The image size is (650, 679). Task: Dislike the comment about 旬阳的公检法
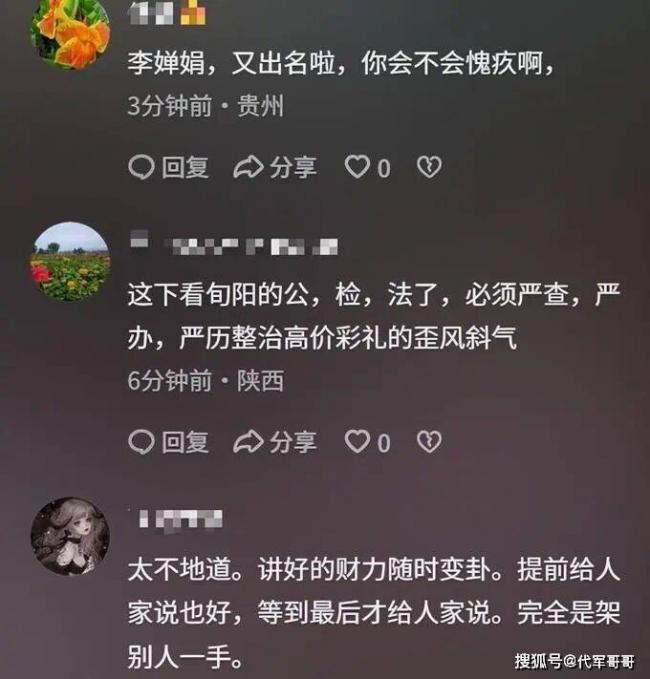tap(429, 442)
